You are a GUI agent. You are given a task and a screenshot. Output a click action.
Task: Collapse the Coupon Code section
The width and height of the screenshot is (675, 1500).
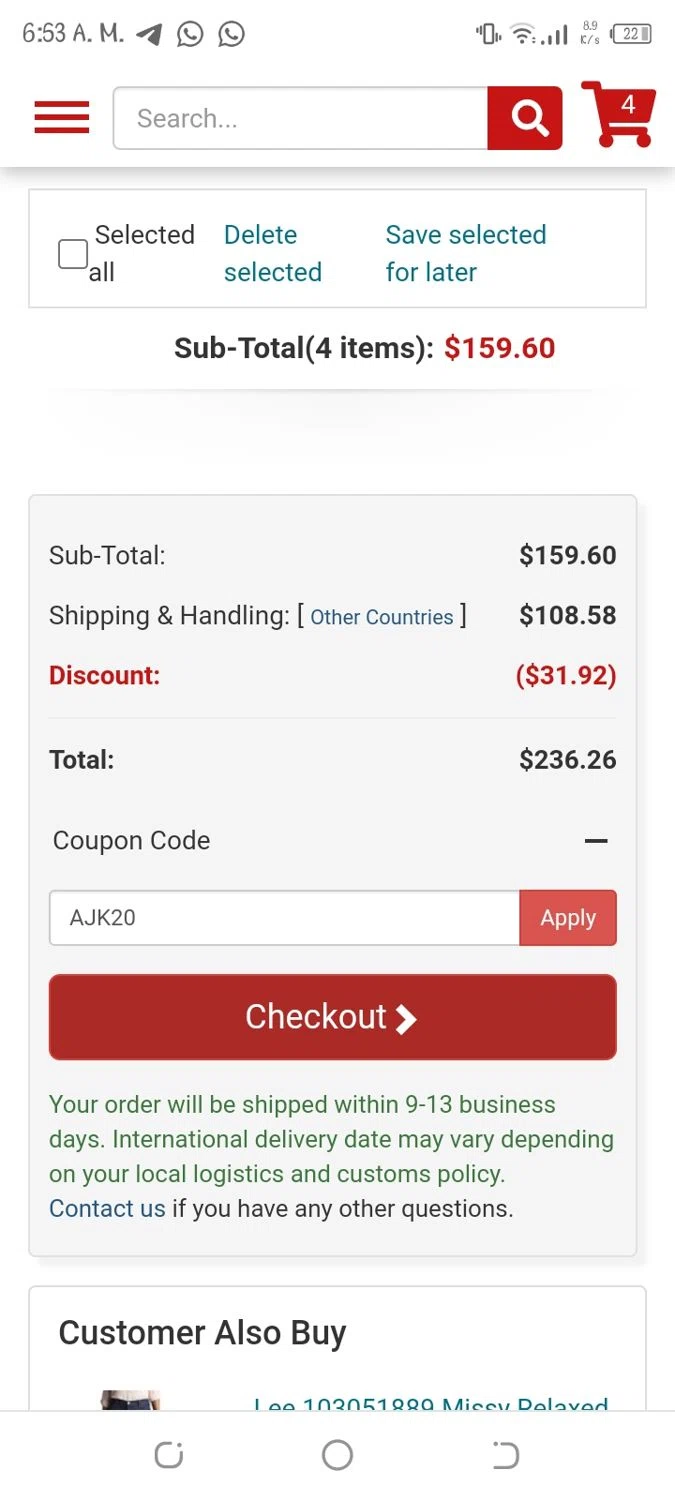click(x=596, y=841)
